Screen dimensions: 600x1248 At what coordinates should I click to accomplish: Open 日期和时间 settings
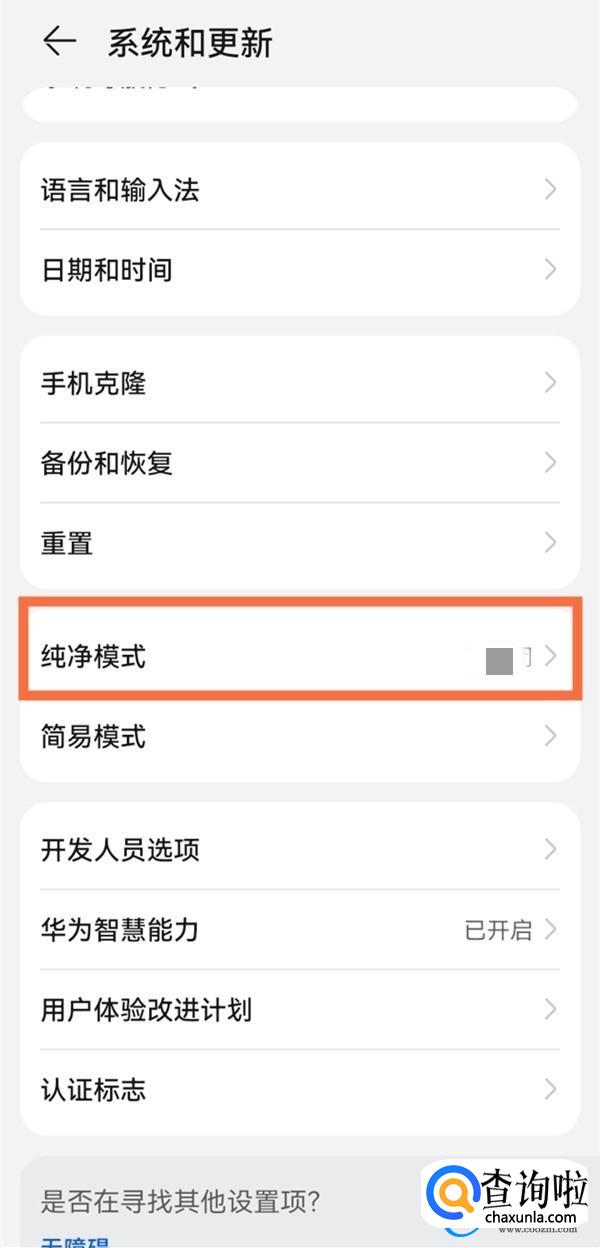click(300, 270)
